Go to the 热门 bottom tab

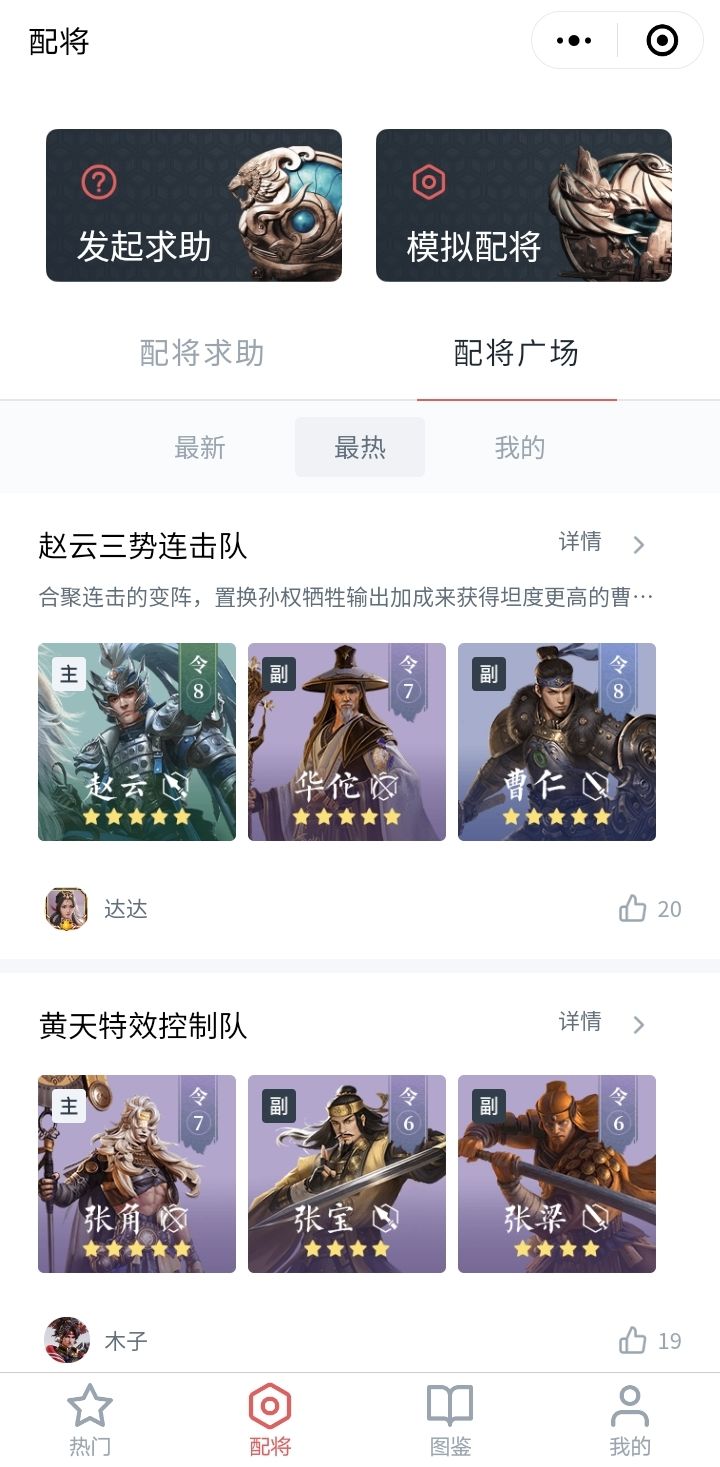click(x=90, y=1420)
